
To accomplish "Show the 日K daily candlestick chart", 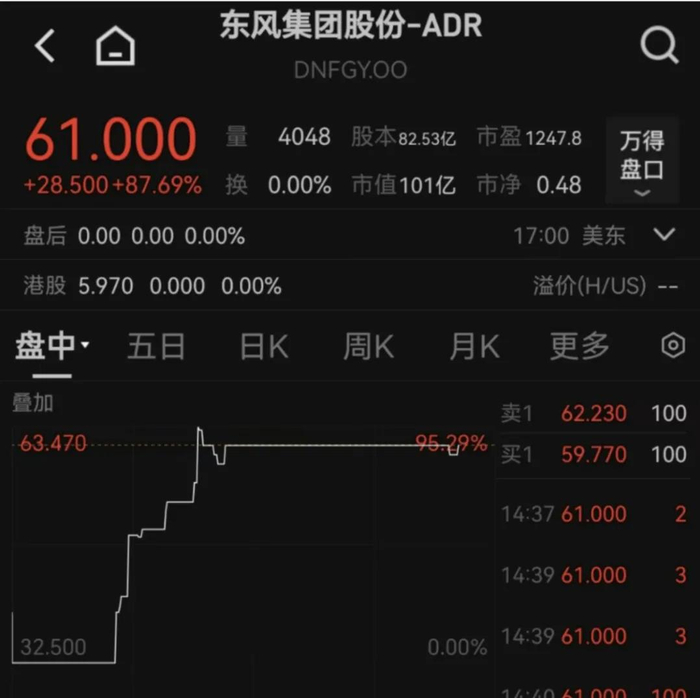I will [x=264, y=347].
